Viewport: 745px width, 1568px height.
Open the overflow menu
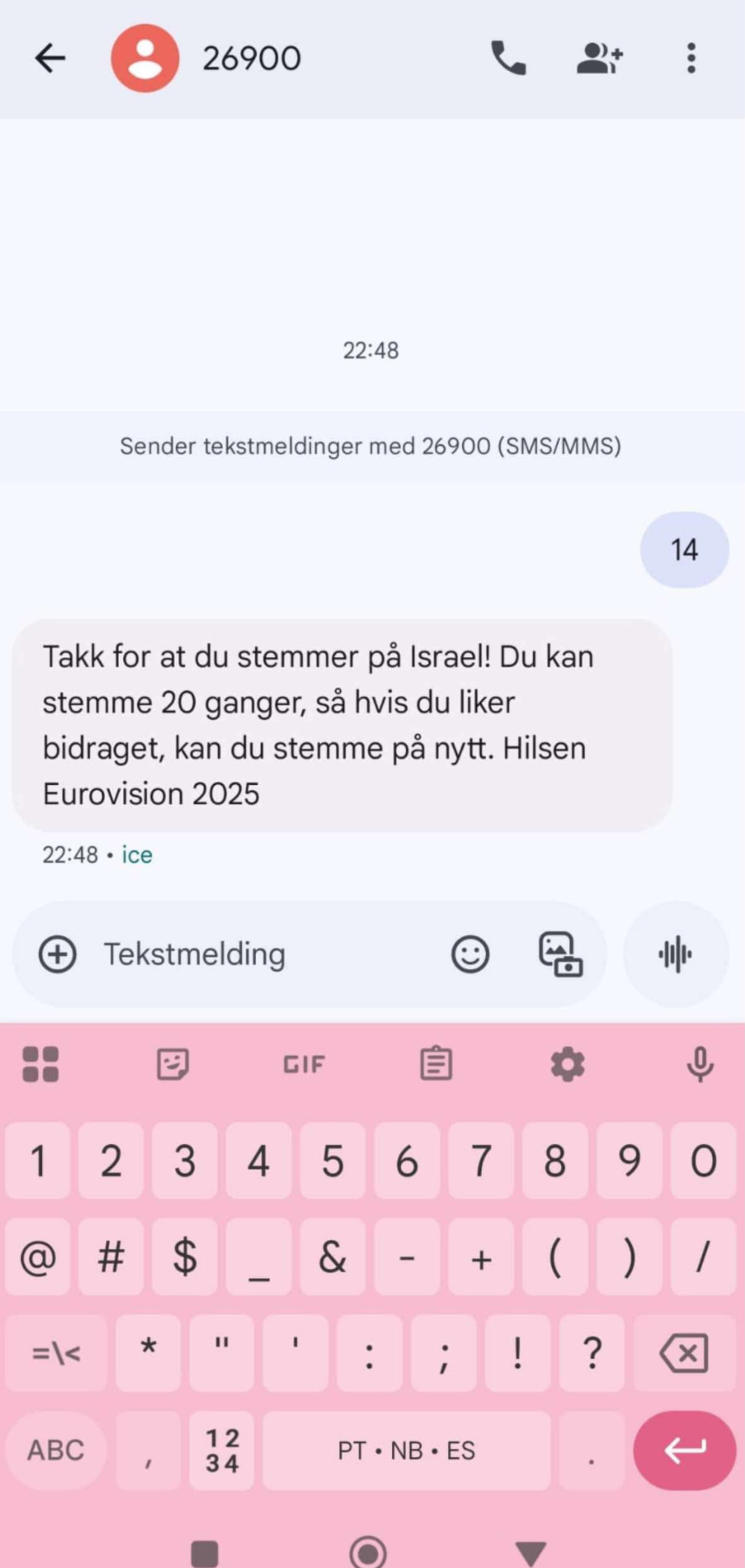(691, 59)
